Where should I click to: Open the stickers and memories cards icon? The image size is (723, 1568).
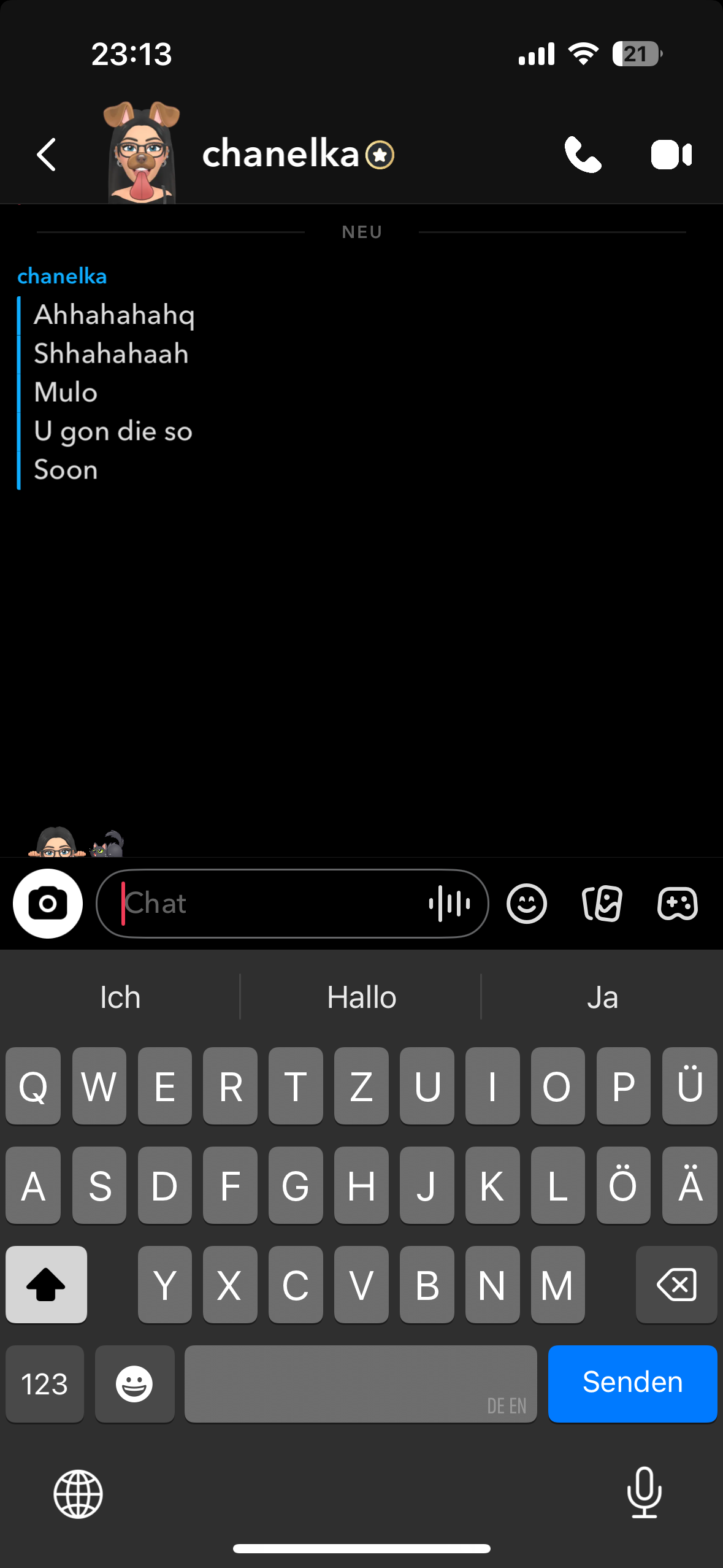(602, 903)
